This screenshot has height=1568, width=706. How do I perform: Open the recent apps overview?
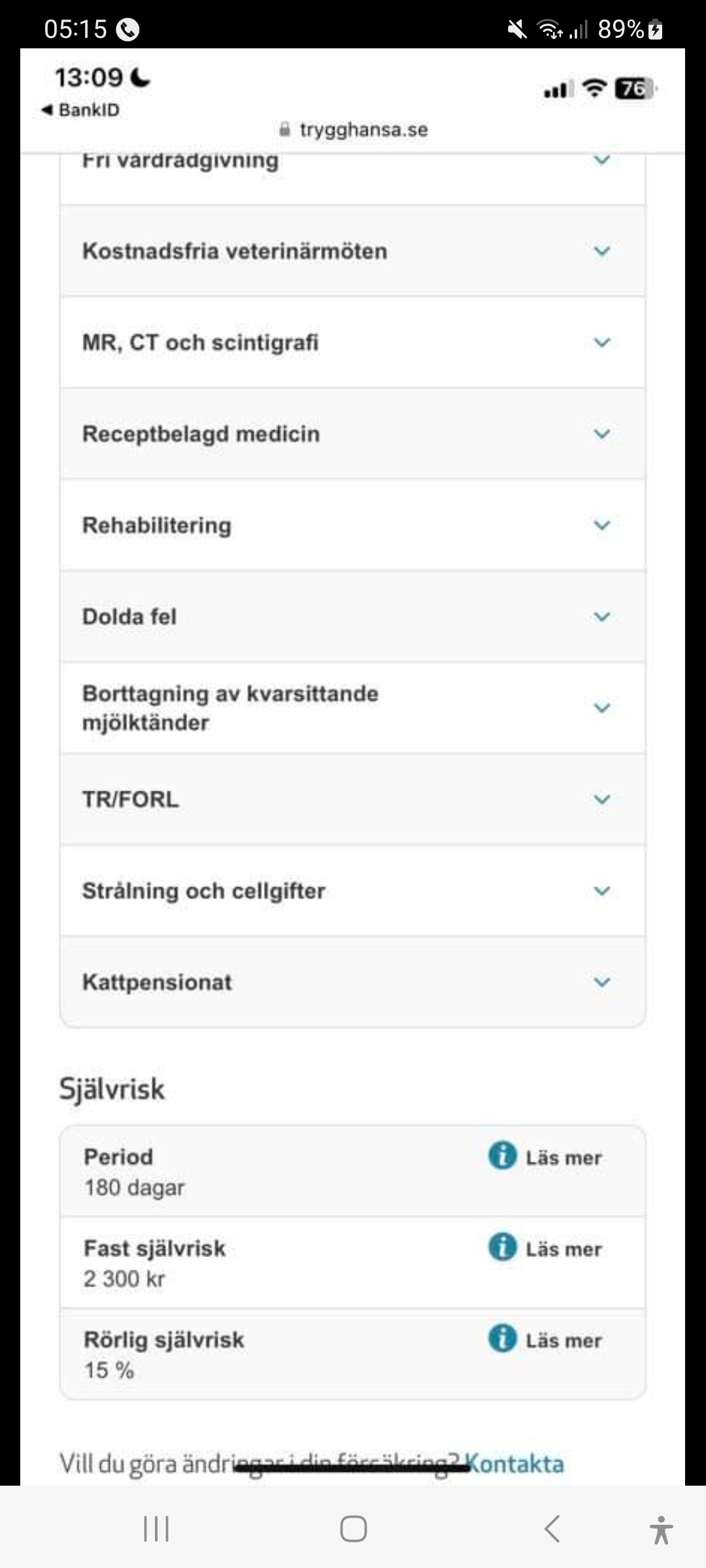[156, 1529]
